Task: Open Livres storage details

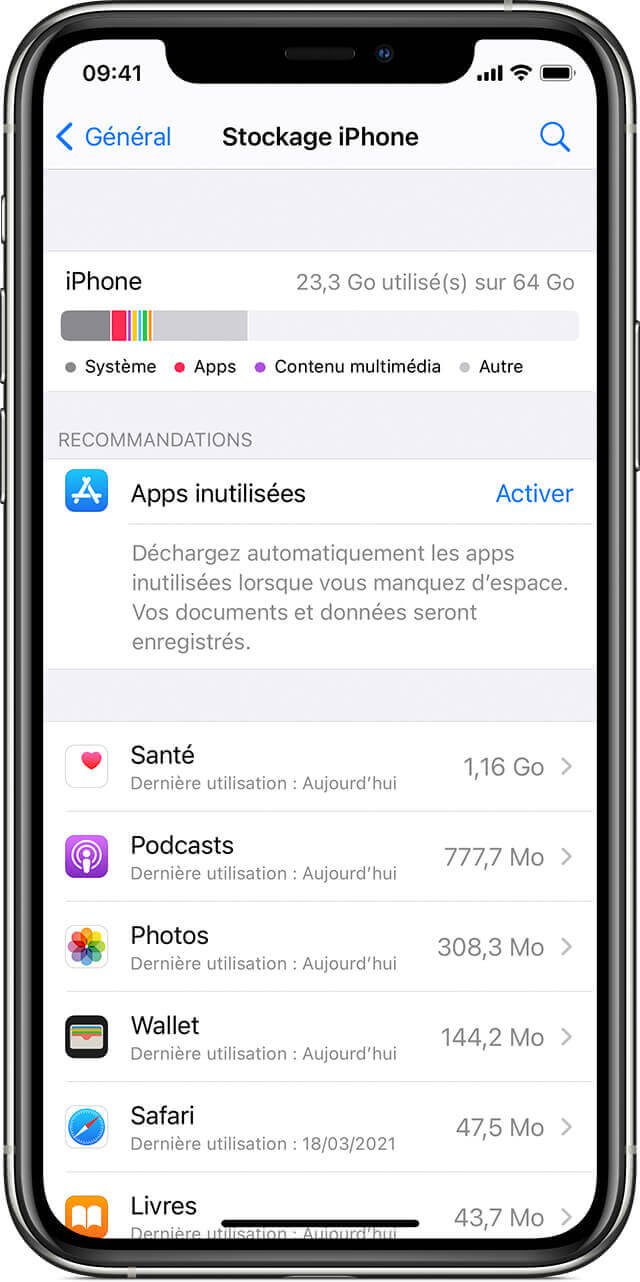Action: click(319, 1206)
